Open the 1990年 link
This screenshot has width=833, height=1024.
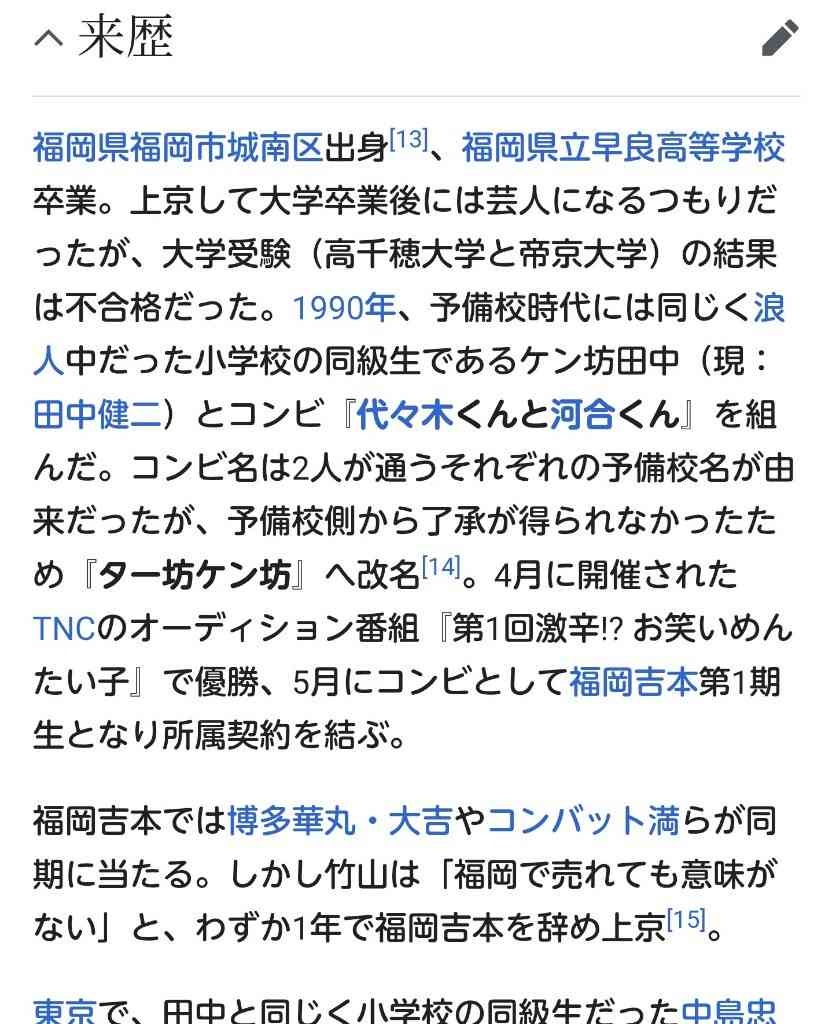click(x=343, y=307)
